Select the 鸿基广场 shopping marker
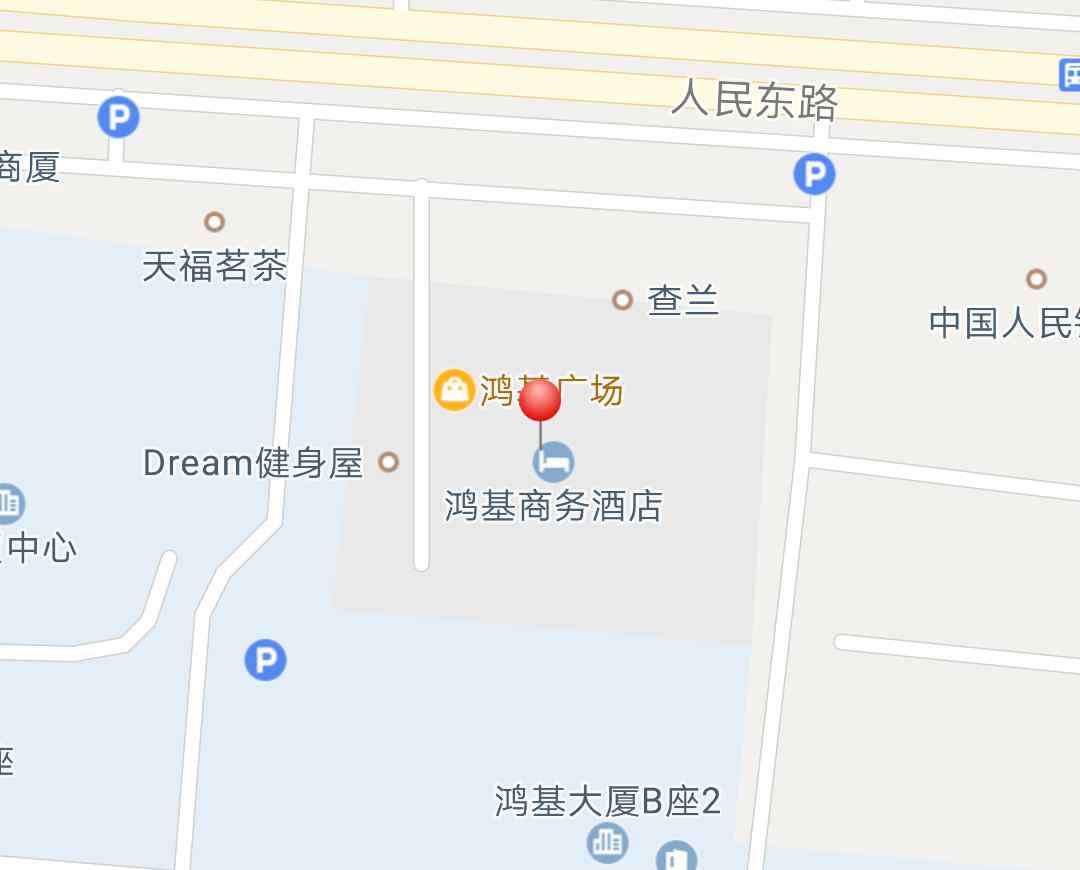Screen dimensions: 1080x870 [x=454, y=389]
